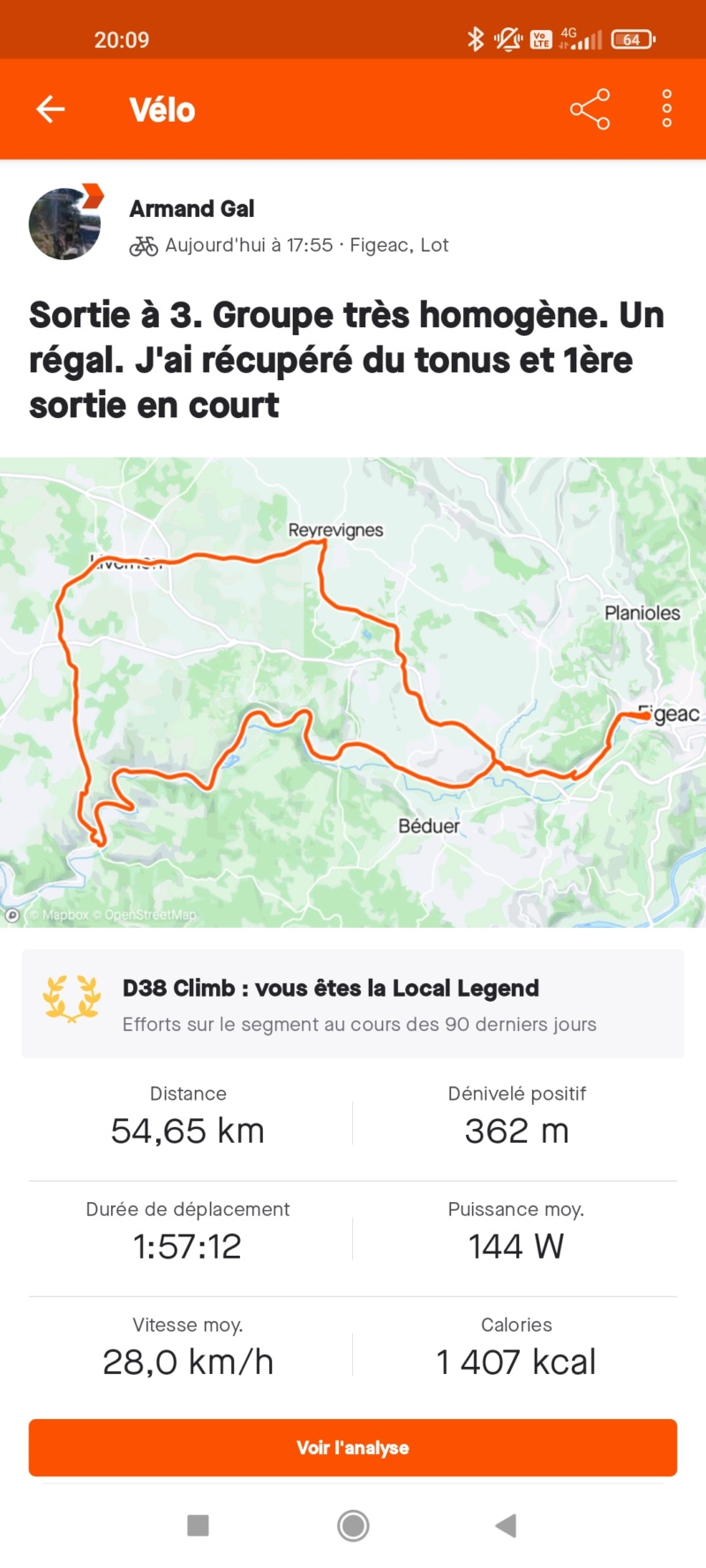Tap the system home button
This screenshot has width=706, height=1568.
click(353, 1525)
